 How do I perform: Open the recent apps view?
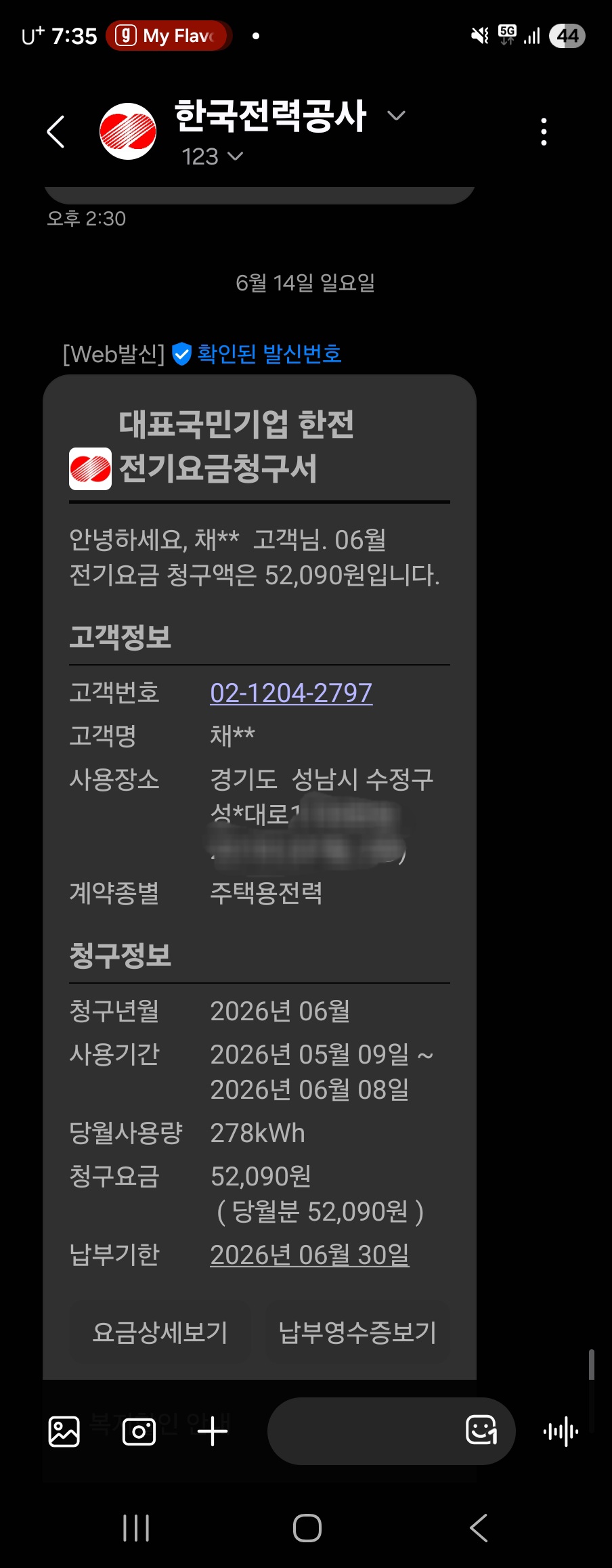point(136,1528)
